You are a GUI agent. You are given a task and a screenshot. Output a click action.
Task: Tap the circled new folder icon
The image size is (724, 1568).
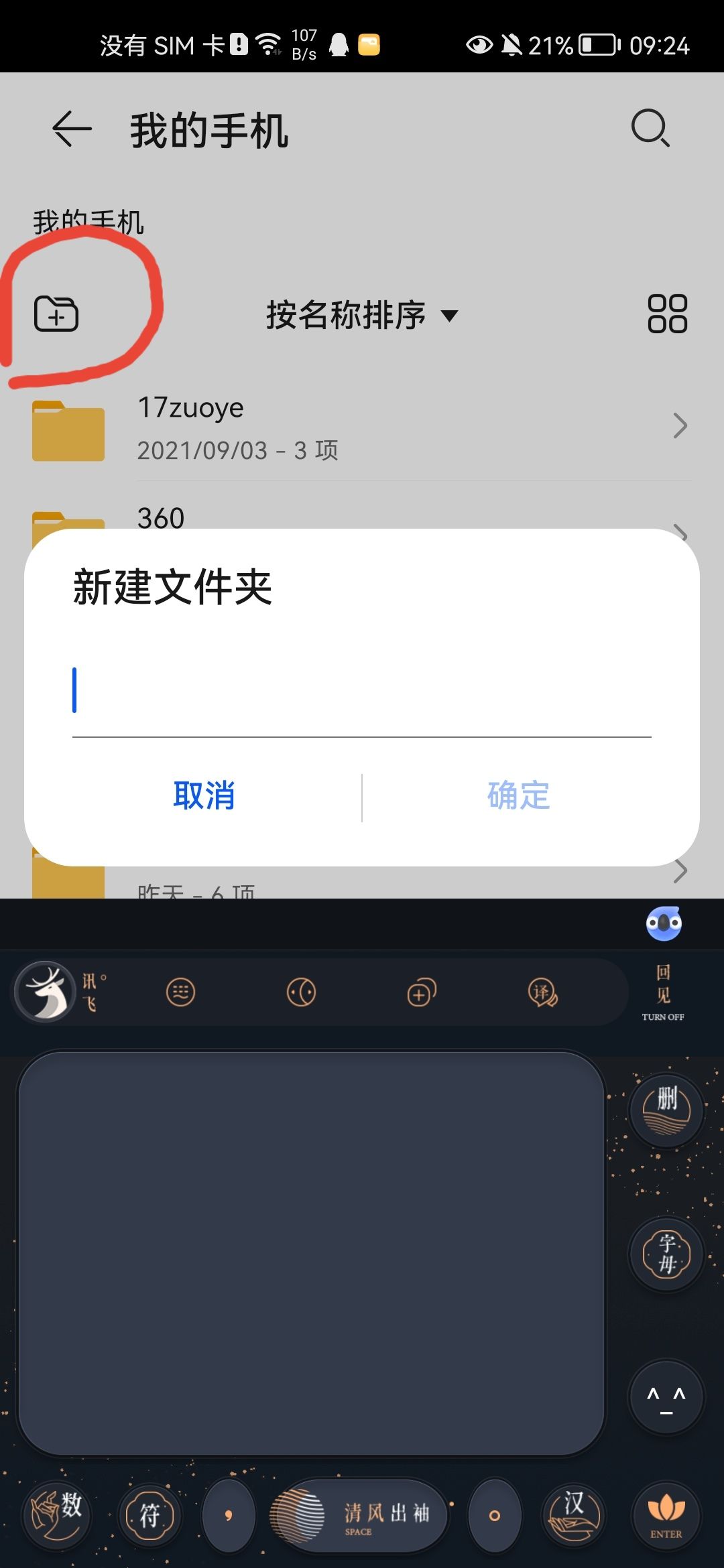coord(57,314)
